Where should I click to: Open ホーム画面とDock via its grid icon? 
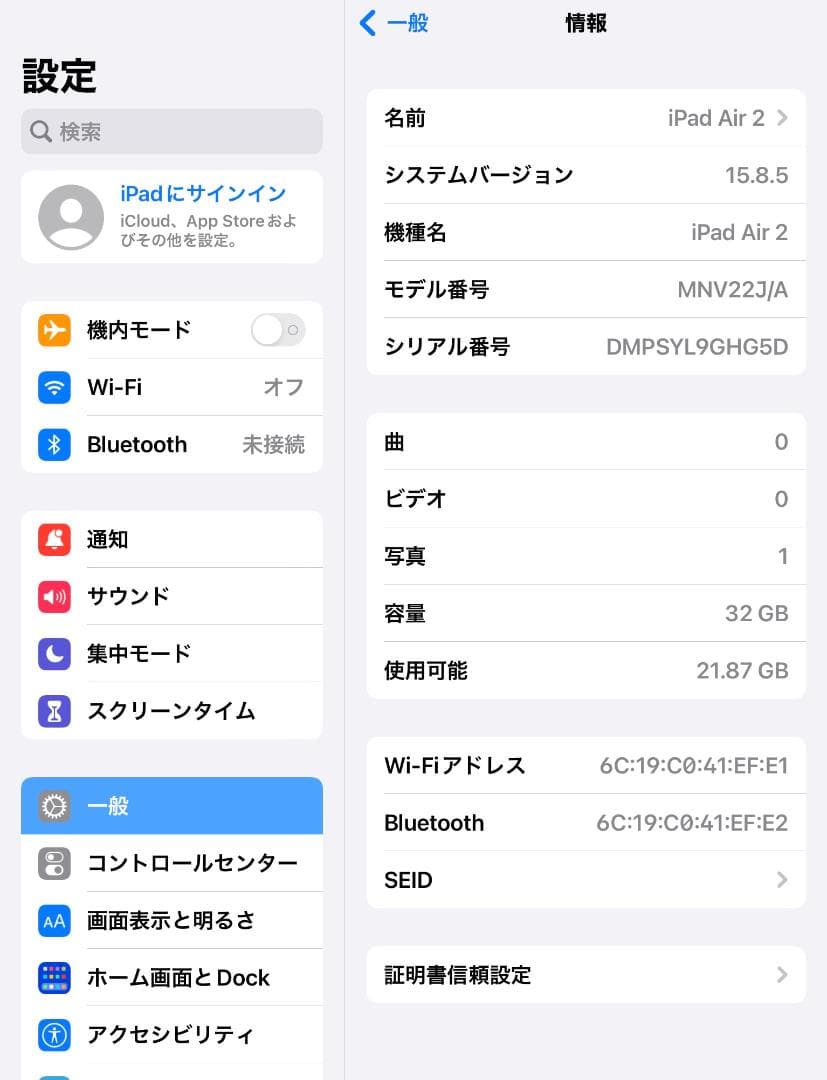click(53, 977)
